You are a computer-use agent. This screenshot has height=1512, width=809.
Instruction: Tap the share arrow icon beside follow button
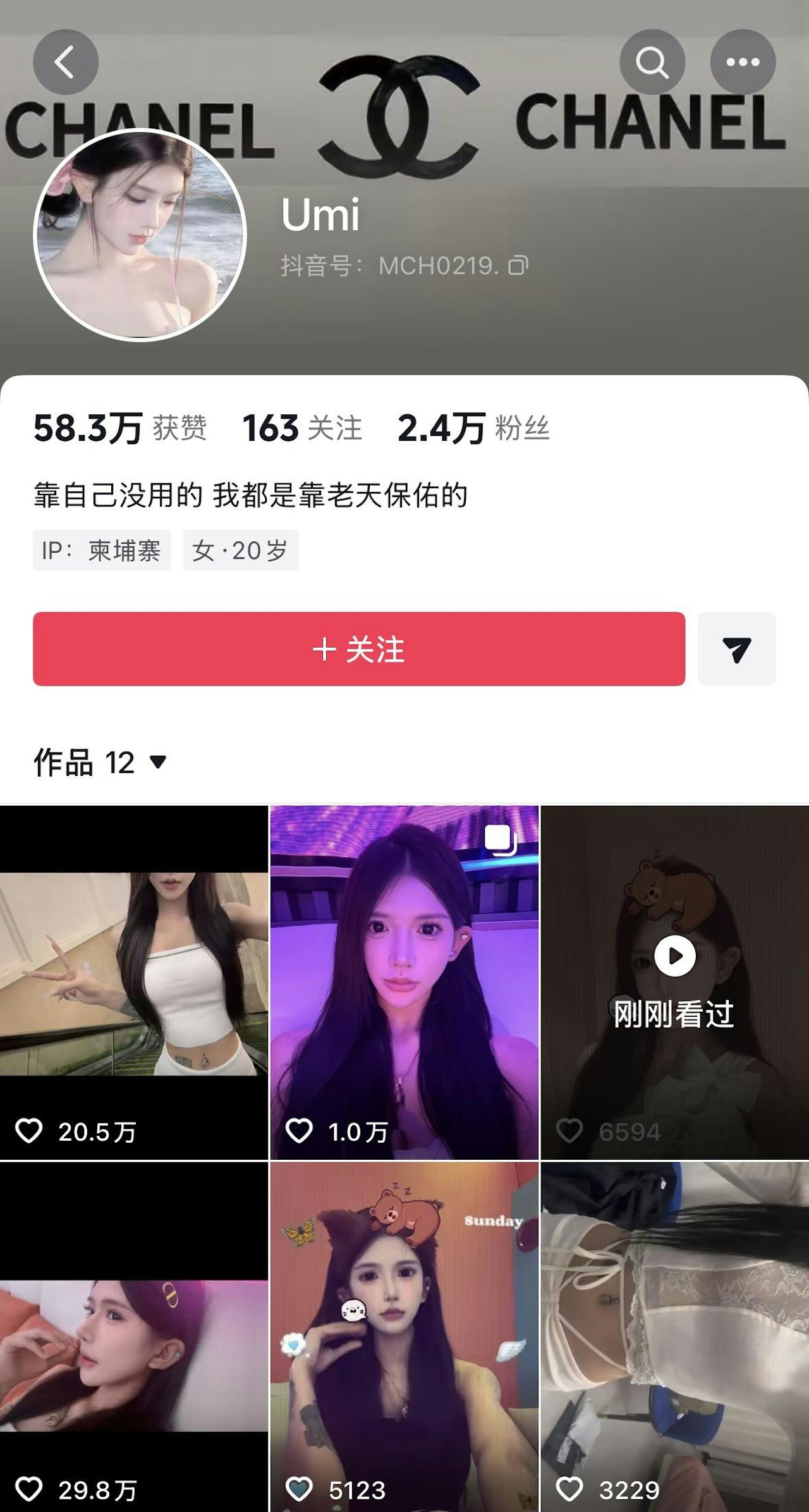(737, 649)
